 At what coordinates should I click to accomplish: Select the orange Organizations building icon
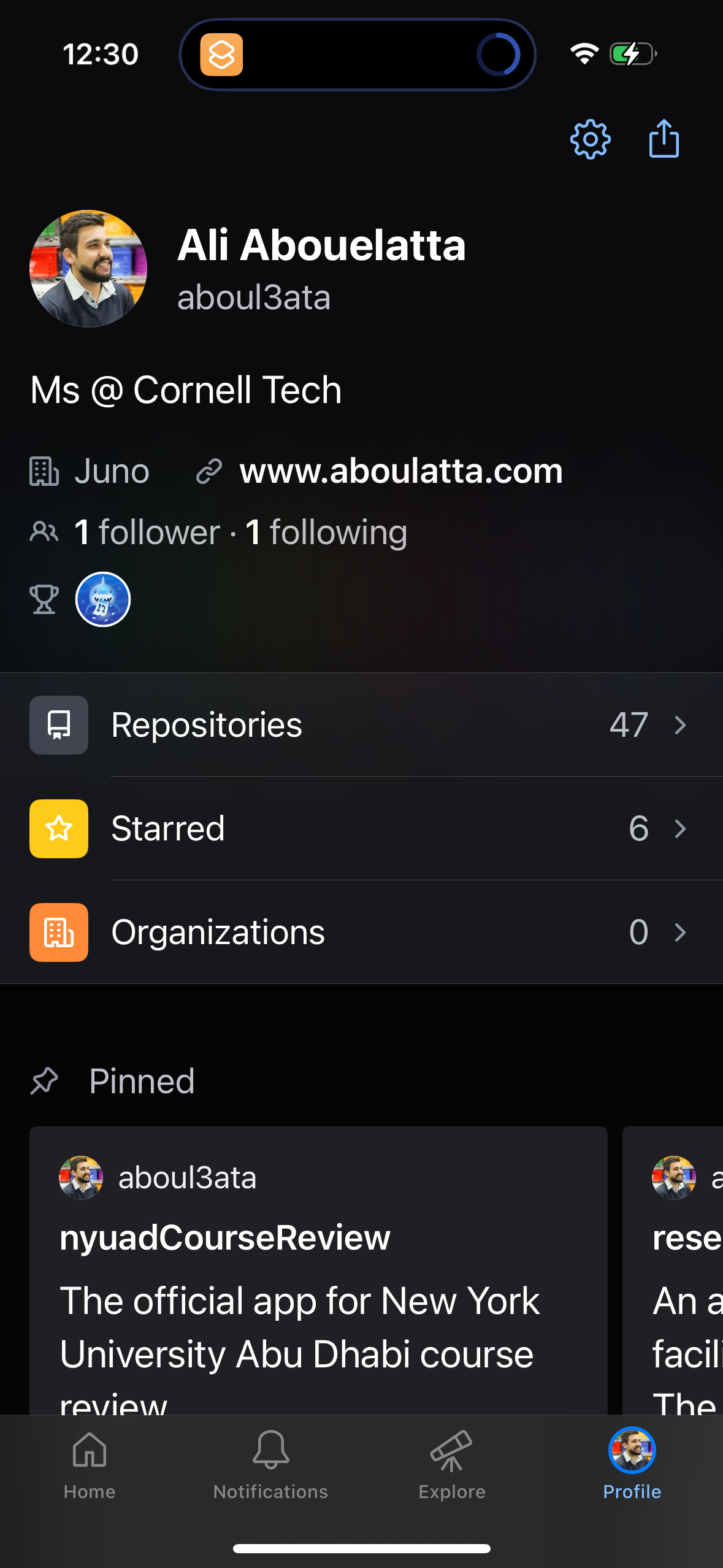pos(58,932)
